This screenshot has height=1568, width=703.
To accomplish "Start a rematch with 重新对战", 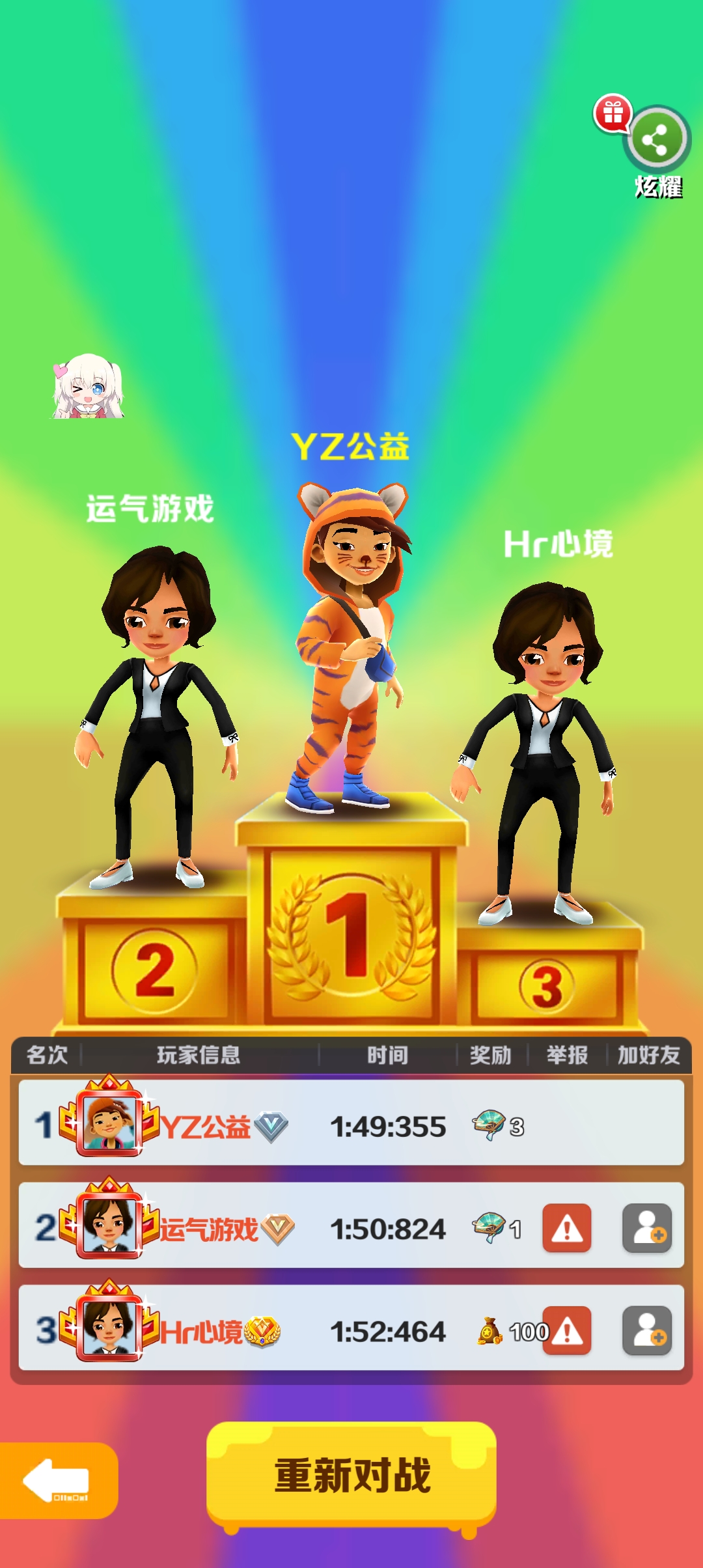I will click(351, 1474).
